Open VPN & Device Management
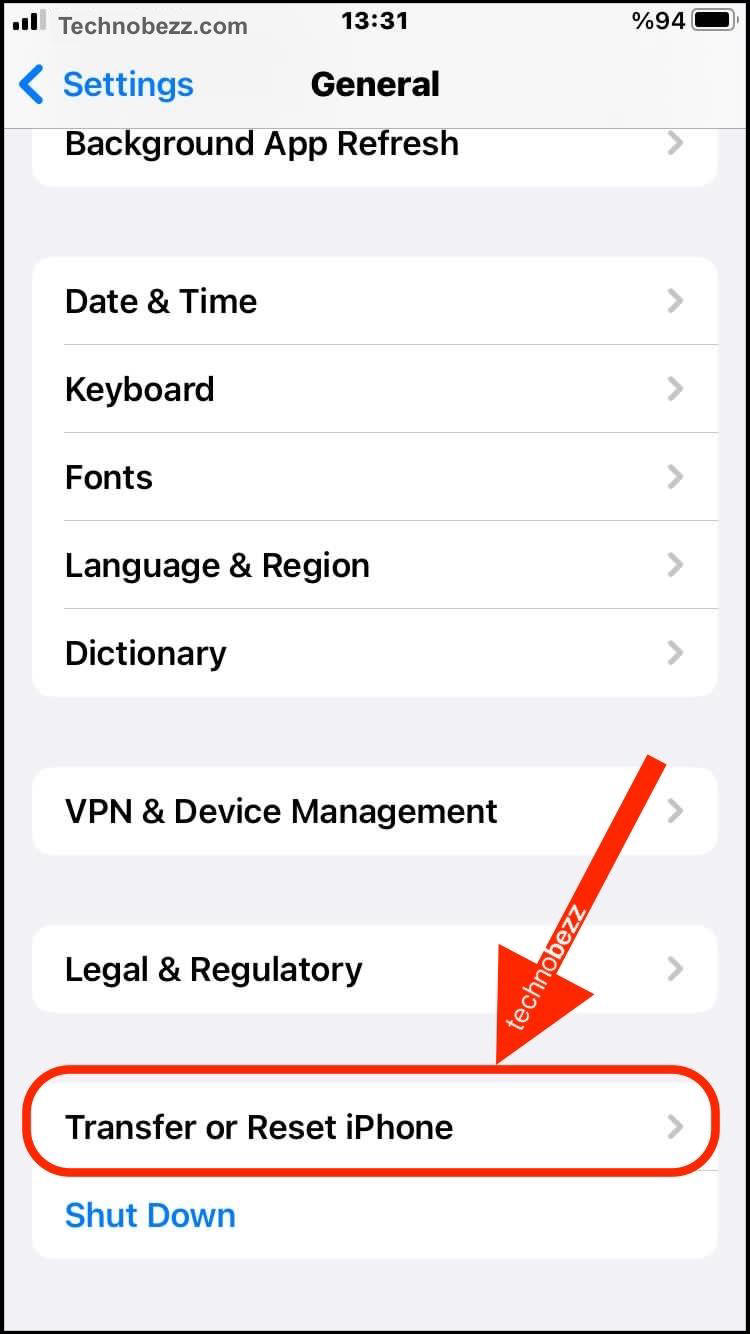The height and width of the screenshot is (1334, 750). 280,811
